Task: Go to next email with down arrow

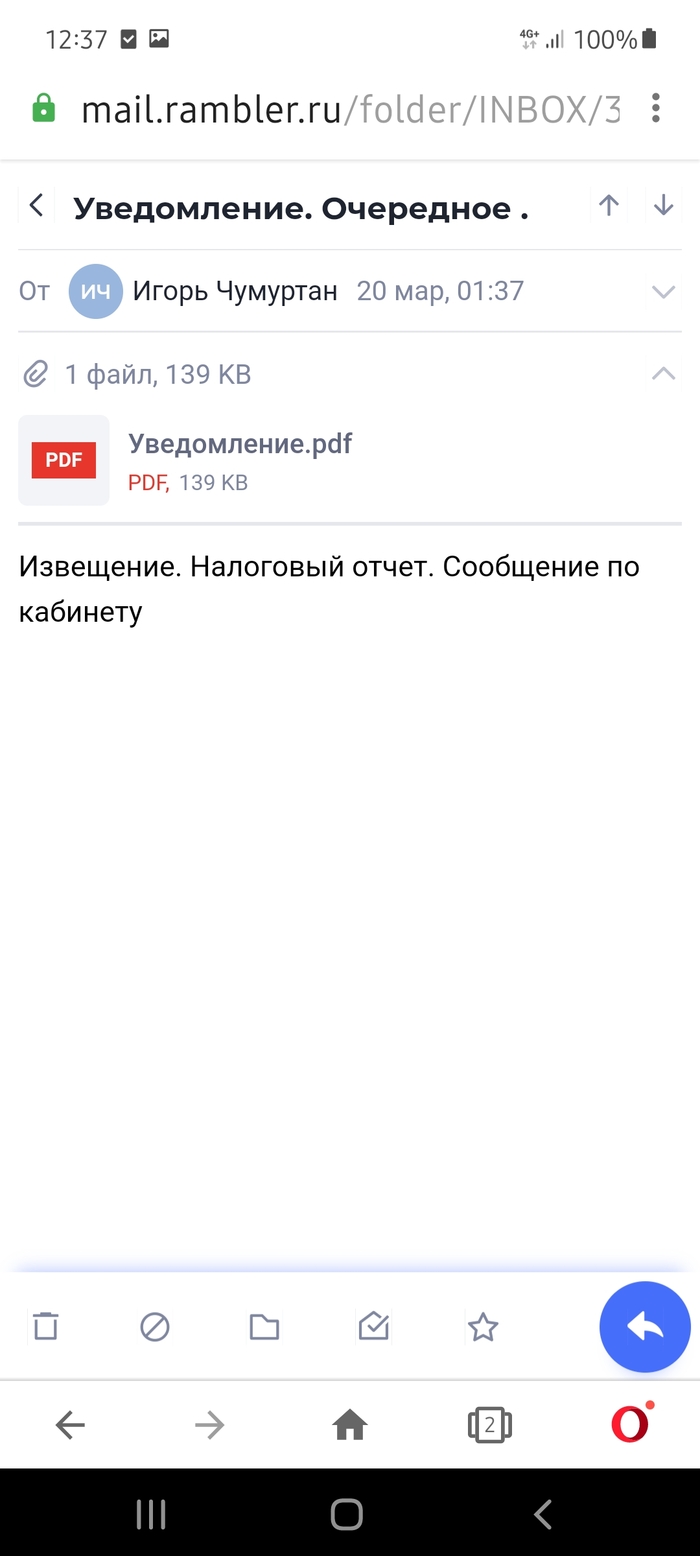Action: click(663, 206)
